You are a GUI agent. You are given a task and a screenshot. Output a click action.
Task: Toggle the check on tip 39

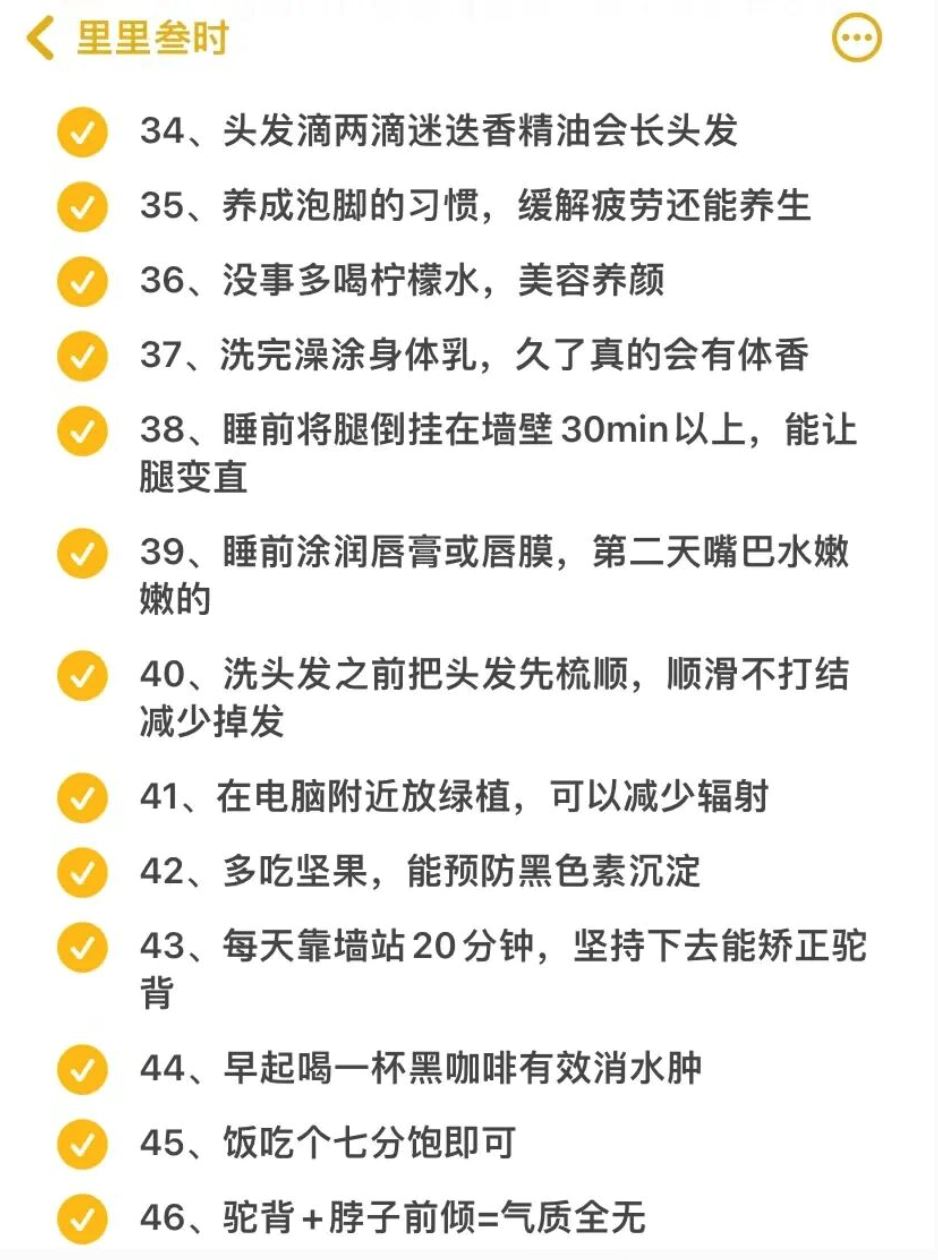(x=81, y=552)
